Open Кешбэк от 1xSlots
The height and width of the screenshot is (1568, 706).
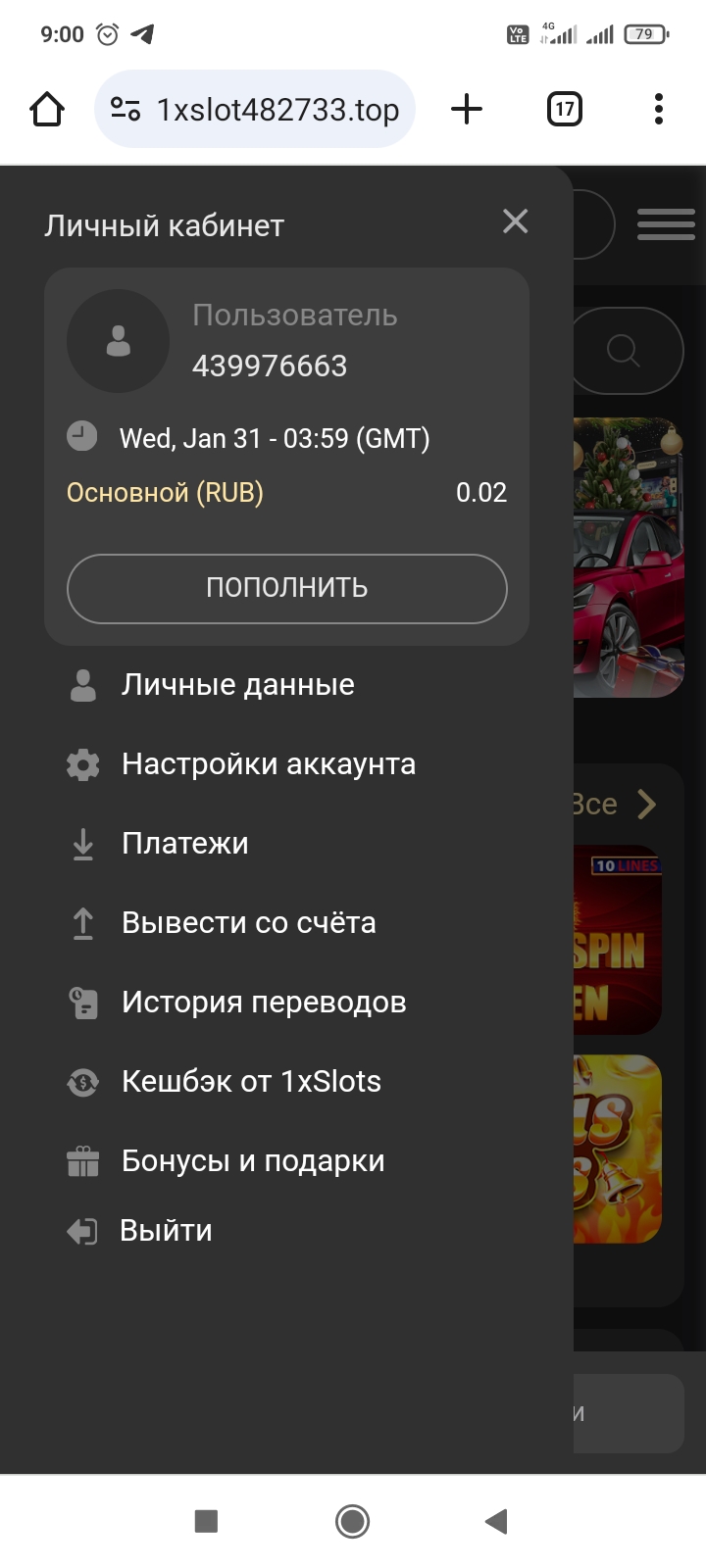[251, 1082]
